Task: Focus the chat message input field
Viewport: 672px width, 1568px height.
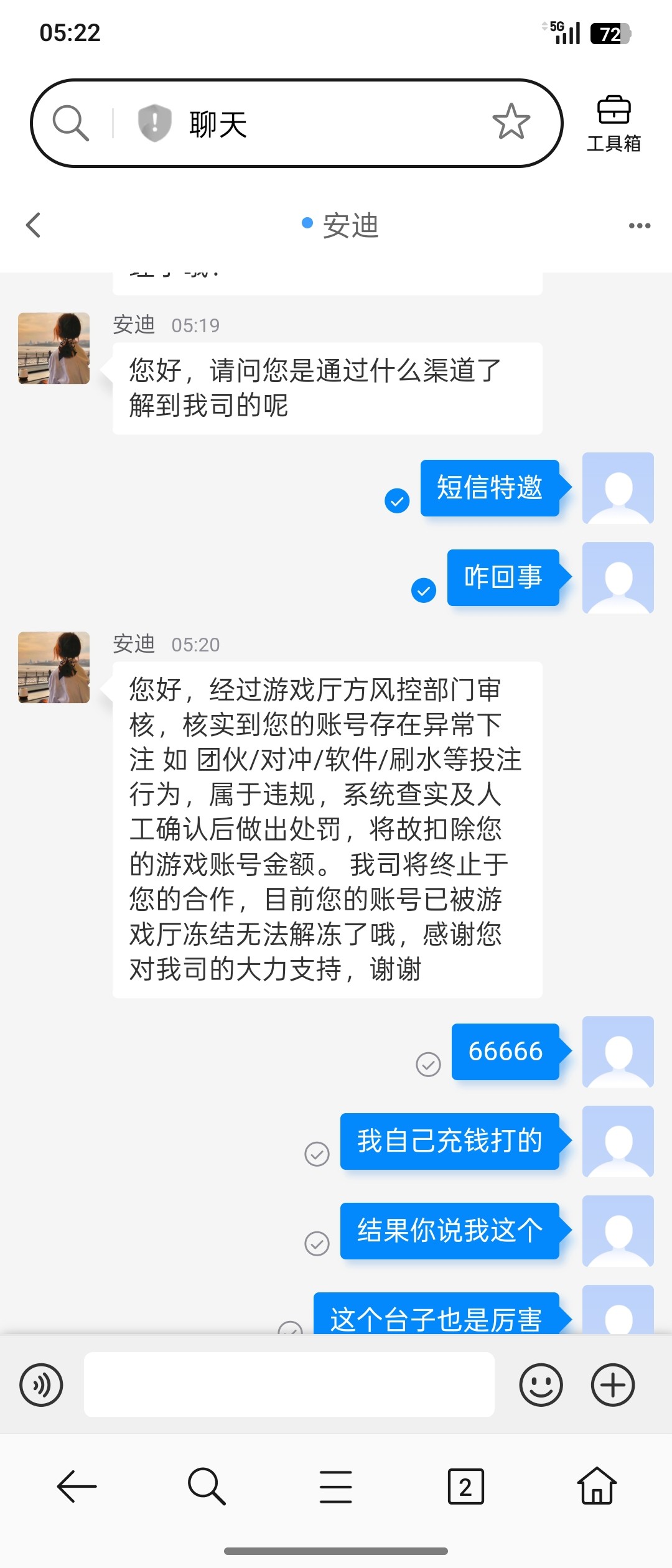Action: coord(289,1384)
